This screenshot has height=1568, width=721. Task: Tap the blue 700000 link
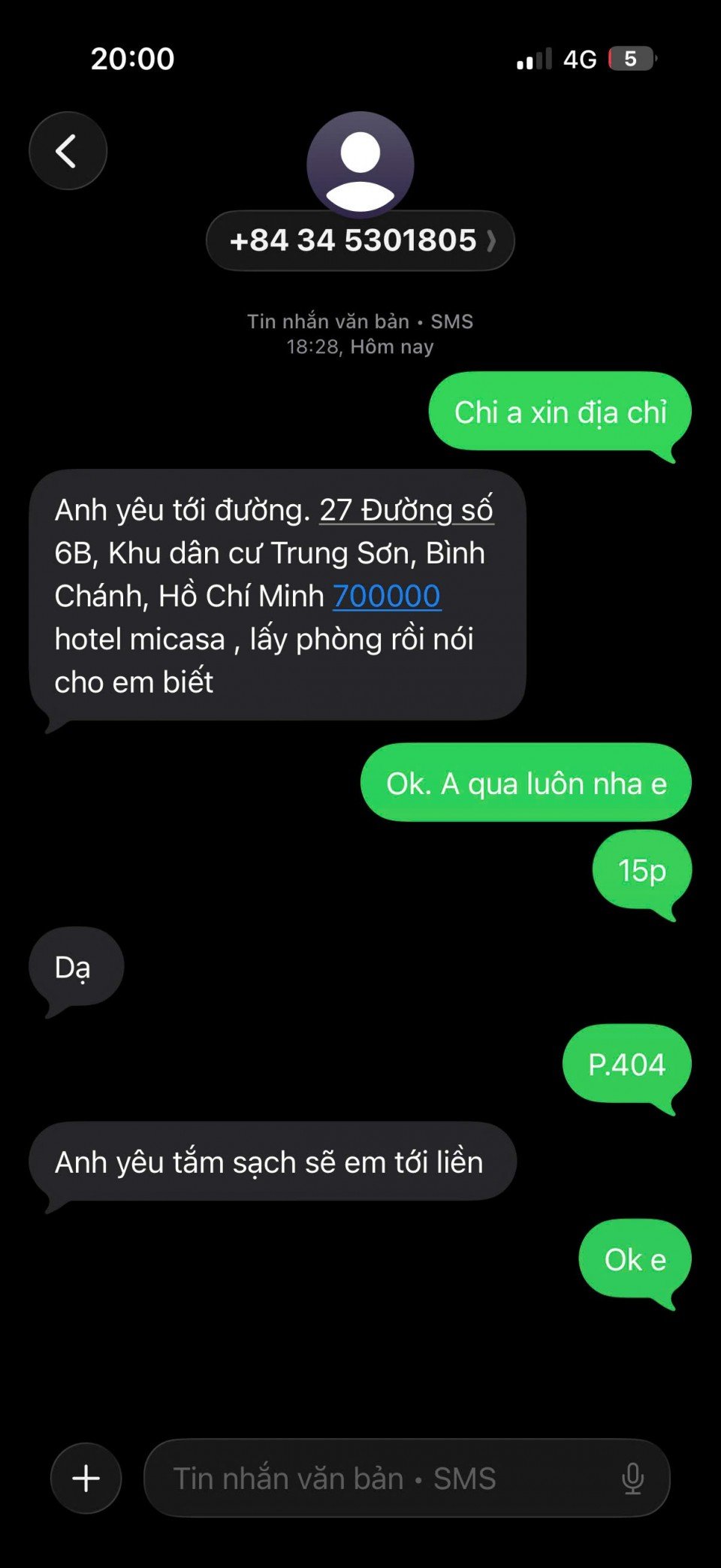[x=386, y=597]
